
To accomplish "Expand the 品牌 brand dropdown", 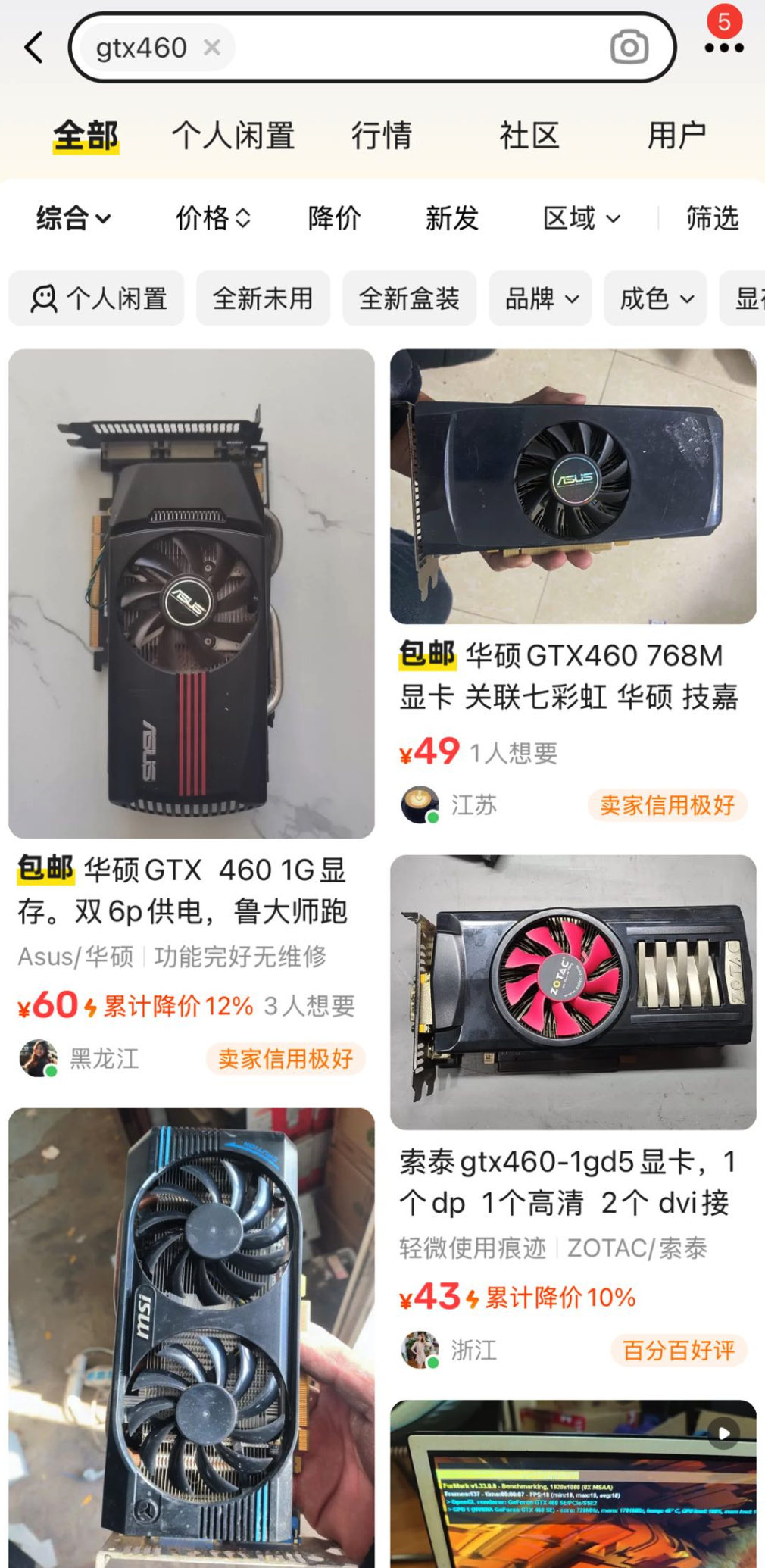I will tap(541, 298).
